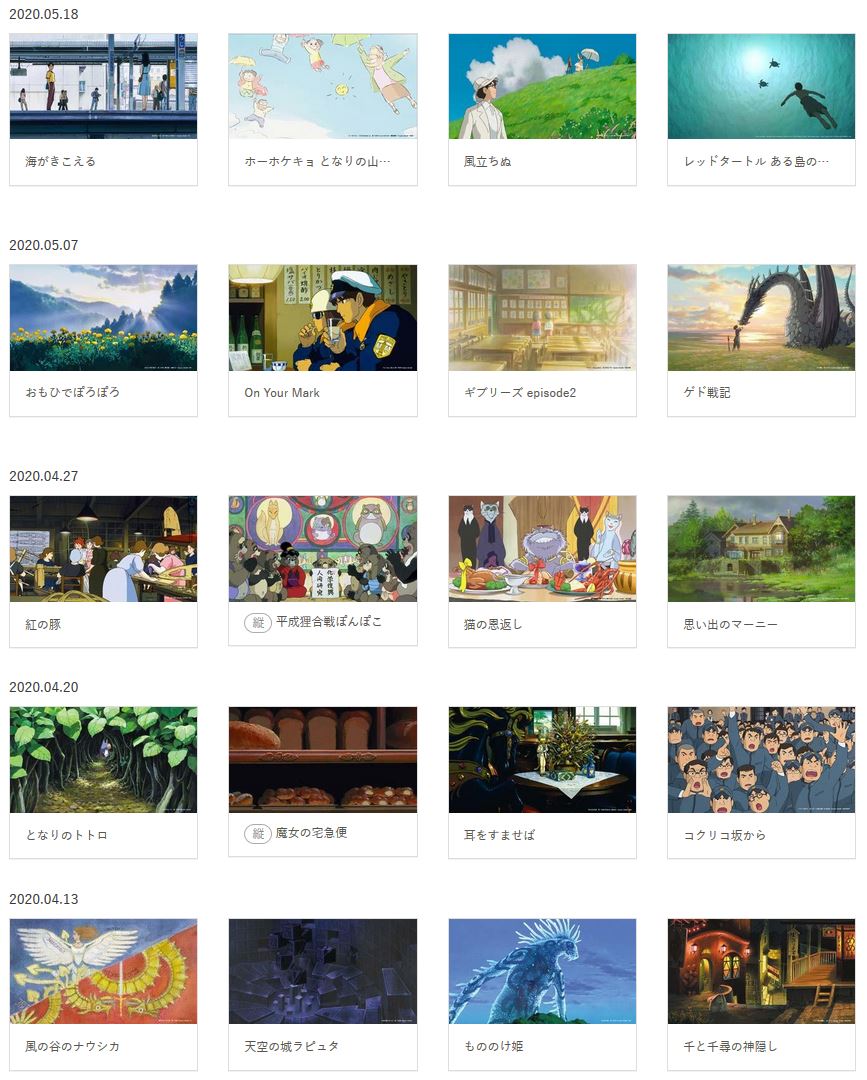The height and width of the screenshot is (1080, 867).
Task: Open the おもひでぽろぽろ card
Action: click(x=103, y=340)
